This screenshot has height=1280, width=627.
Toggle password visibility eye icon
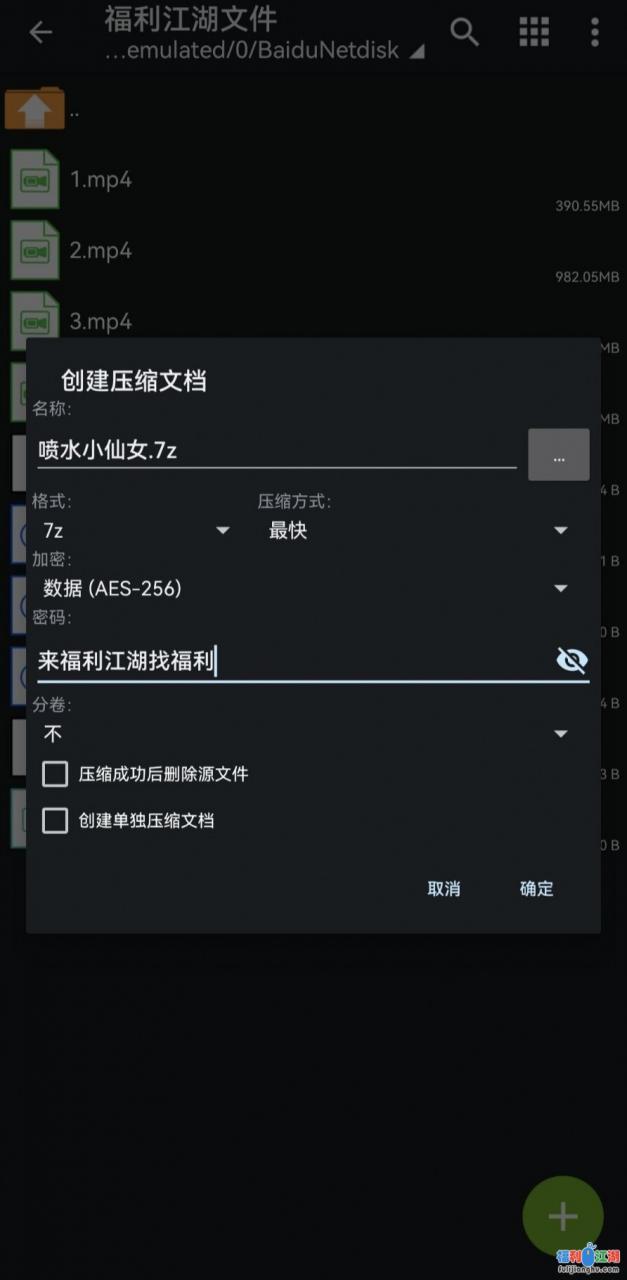coord(571,660)
